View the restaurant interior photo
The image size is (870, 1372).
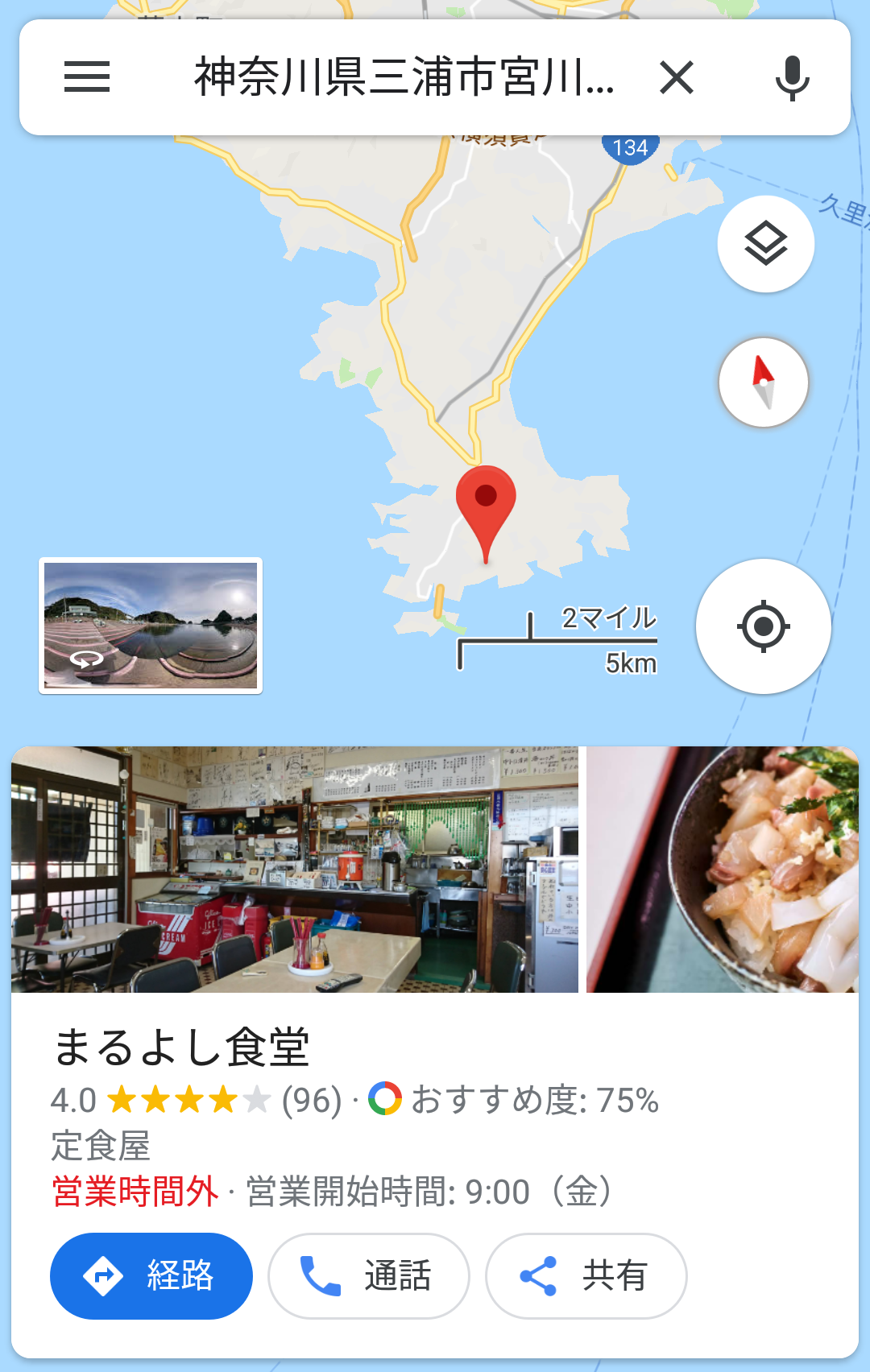(295, 870)
